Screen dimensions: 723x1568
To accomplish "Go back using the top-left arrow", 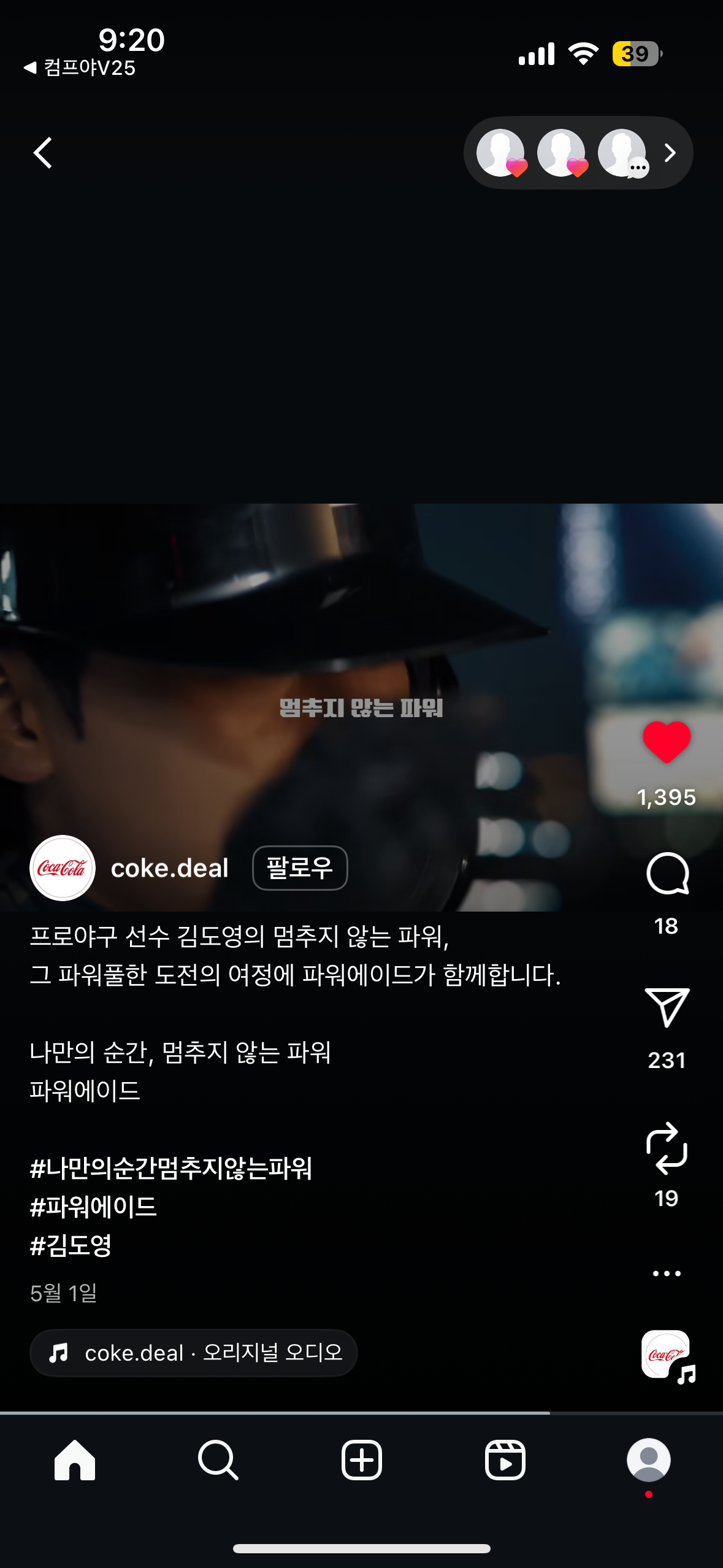I will pos(43,153).
